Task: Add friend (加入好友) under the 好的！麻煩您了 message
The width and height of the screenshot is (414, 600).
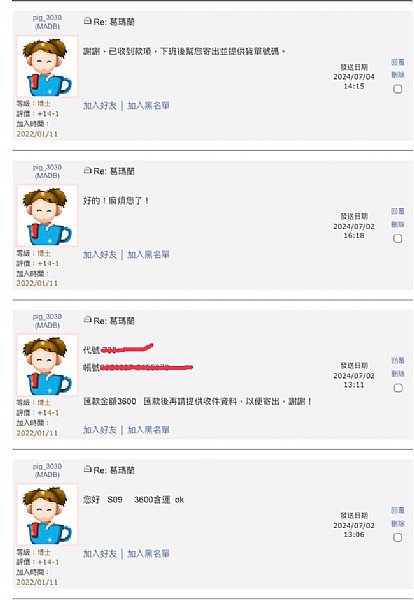Action: [100, 255]
